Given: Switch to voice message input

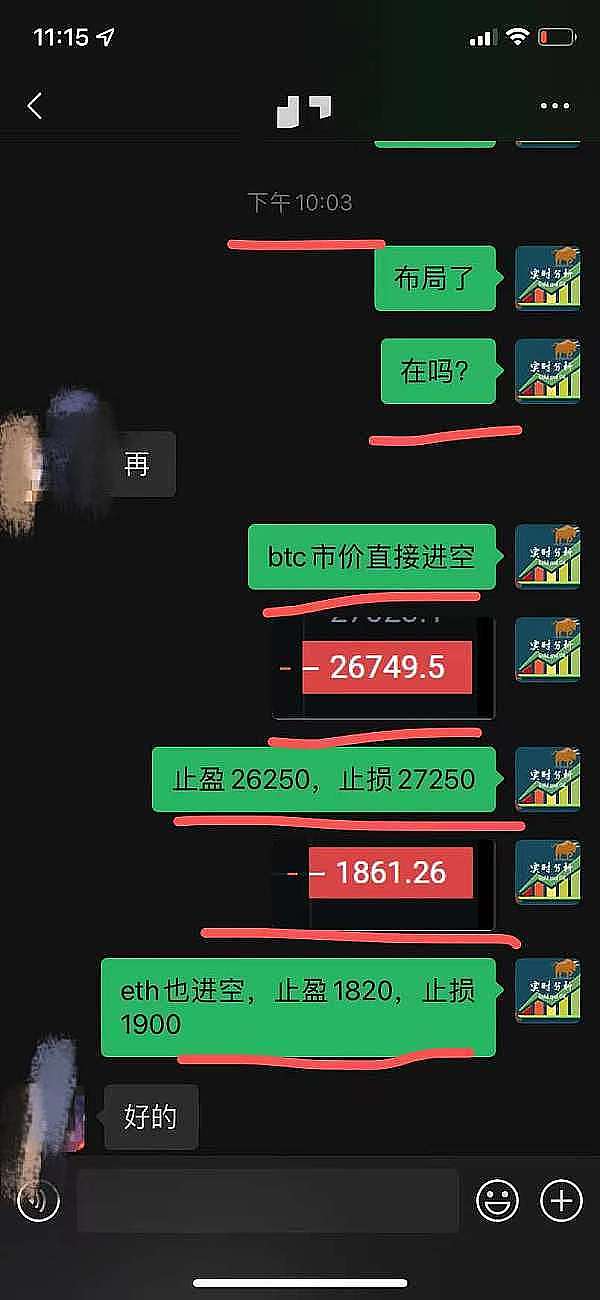Looking at the screenshot, I should (39, 1200).
